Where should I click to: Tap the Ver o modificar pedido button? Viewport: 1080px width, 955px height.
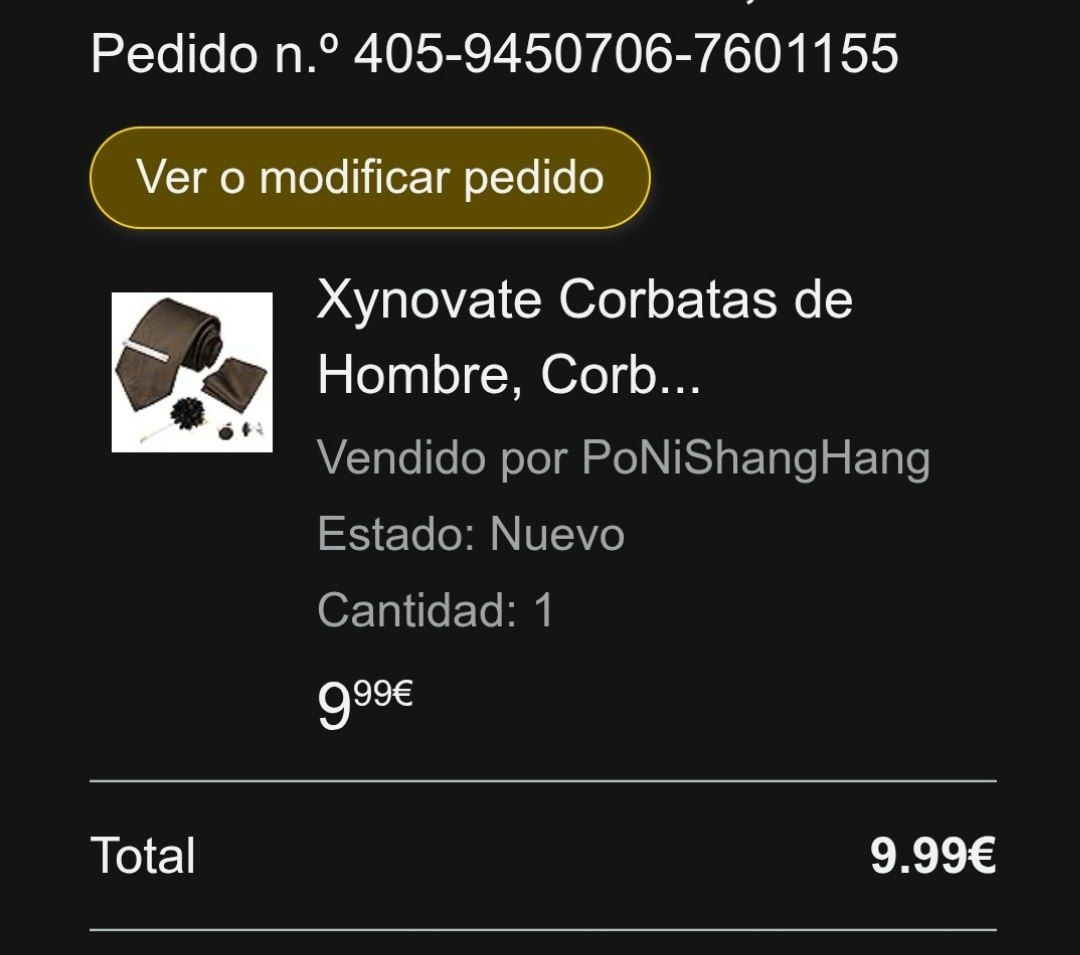coord(370,178)
